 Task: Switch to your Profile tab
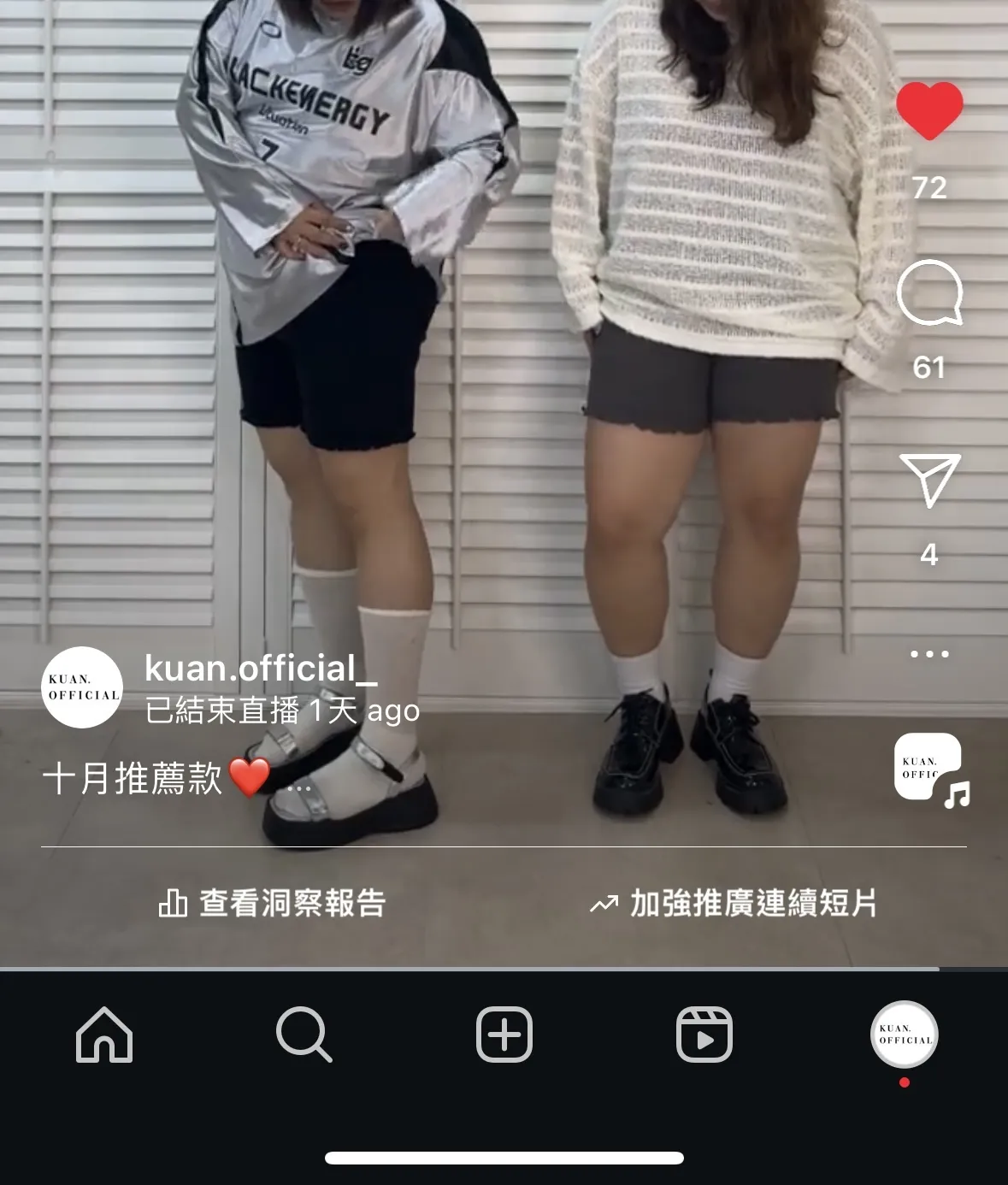[x=904, y=1035]
